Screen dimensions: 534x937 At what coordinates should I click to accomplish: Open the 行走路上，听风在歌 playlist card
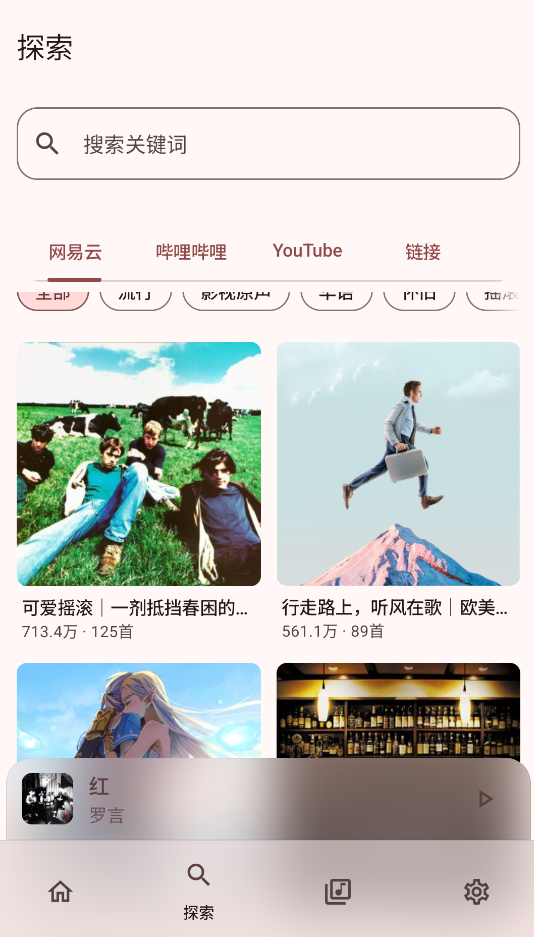click(x=398, y=491)
